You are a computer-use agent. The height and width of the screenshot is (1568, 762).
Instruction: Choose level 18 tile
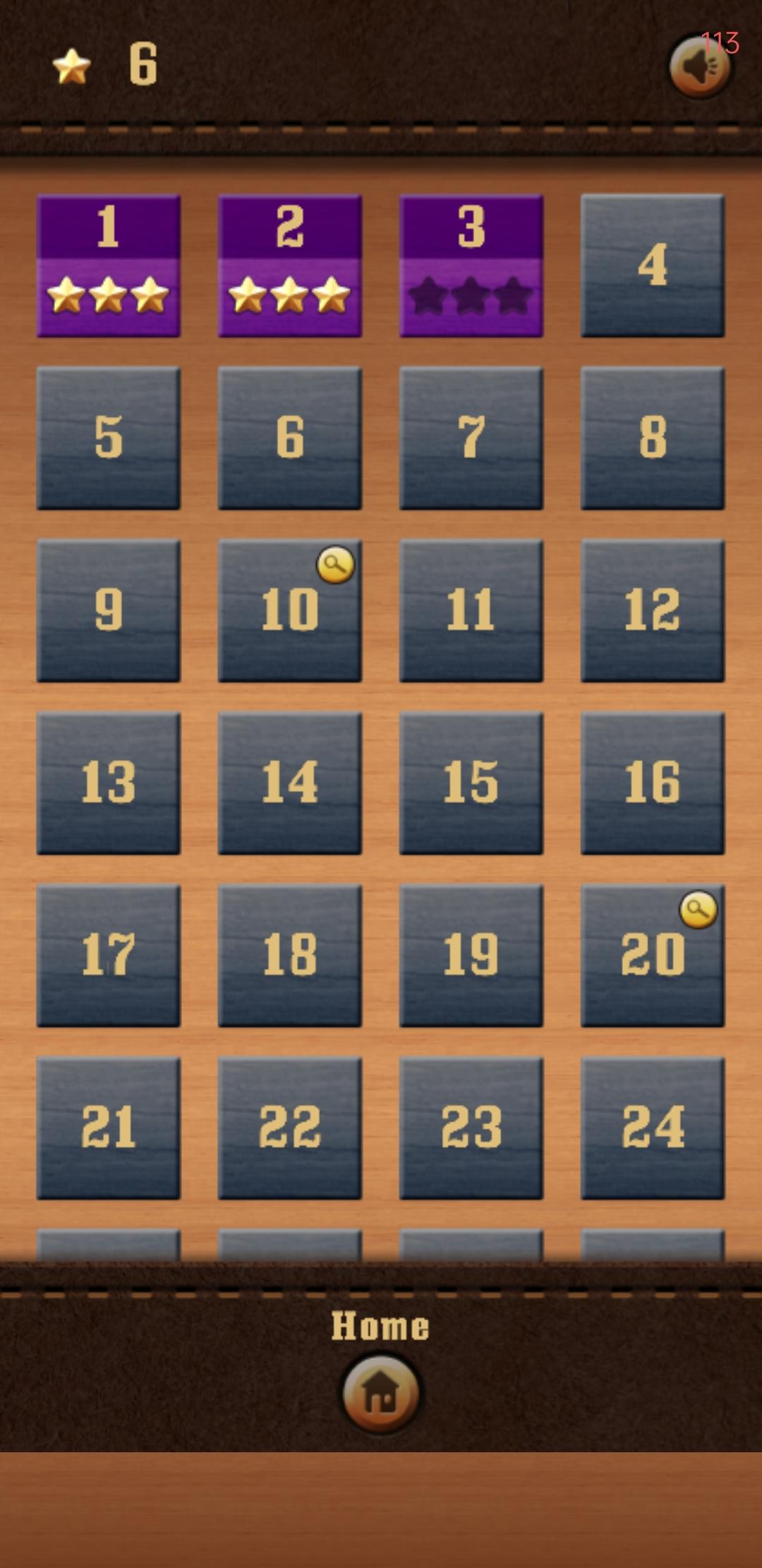(x=290, y=955)
